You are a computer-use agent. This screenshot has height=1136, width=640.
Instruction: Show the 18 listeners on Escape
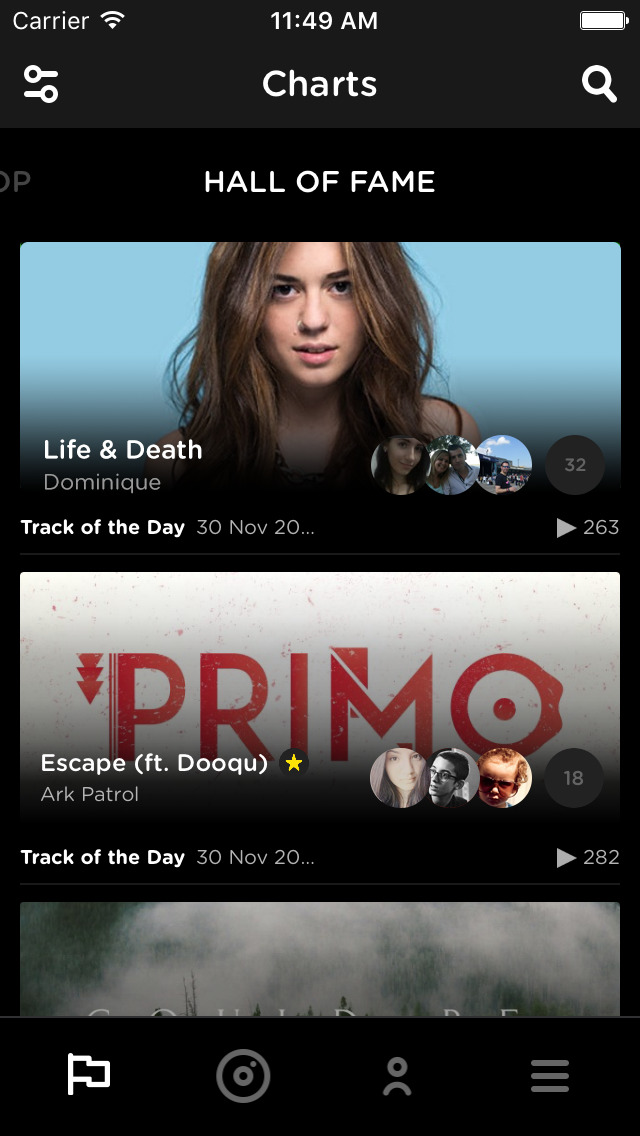(x=573, y=778)
